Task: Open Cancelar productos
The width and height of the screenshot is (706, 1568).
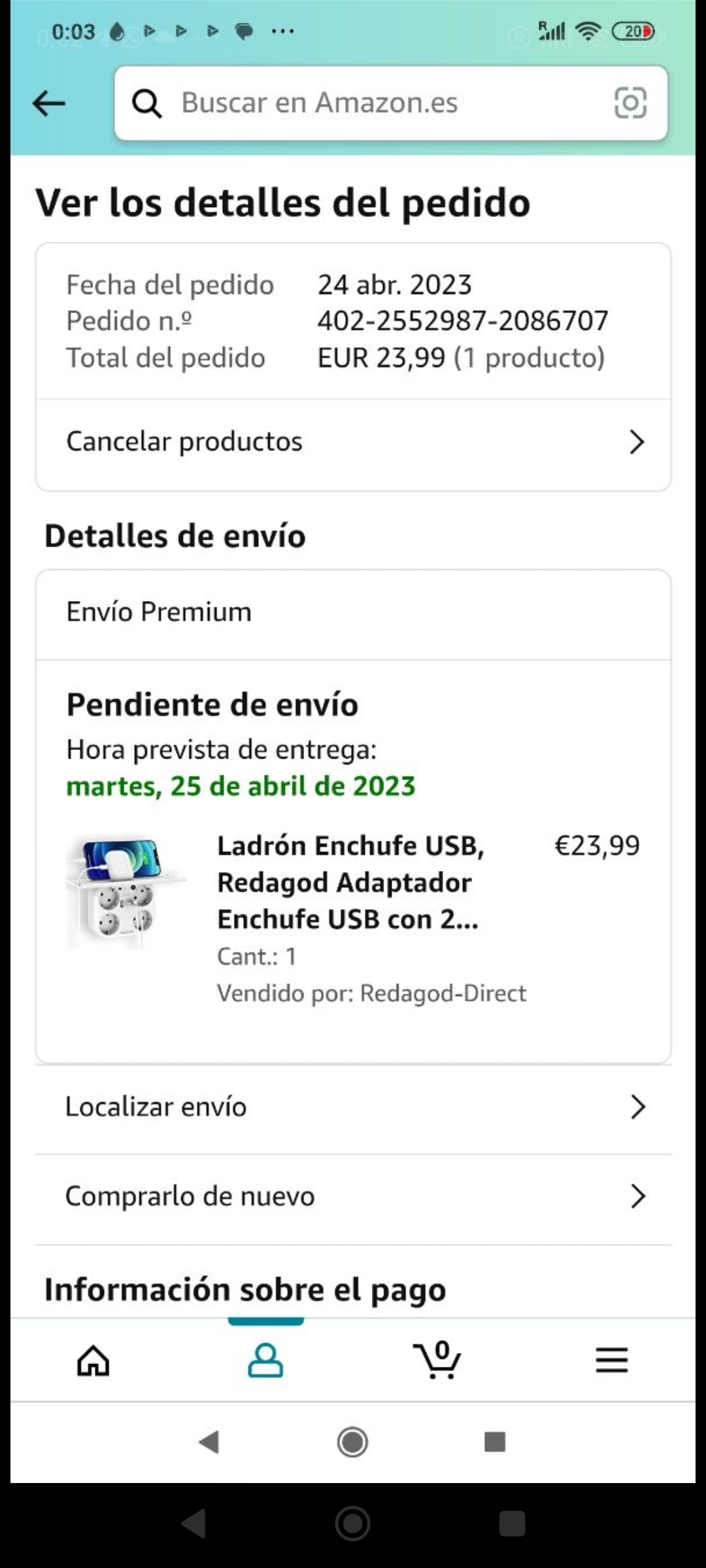Action: 353,442
